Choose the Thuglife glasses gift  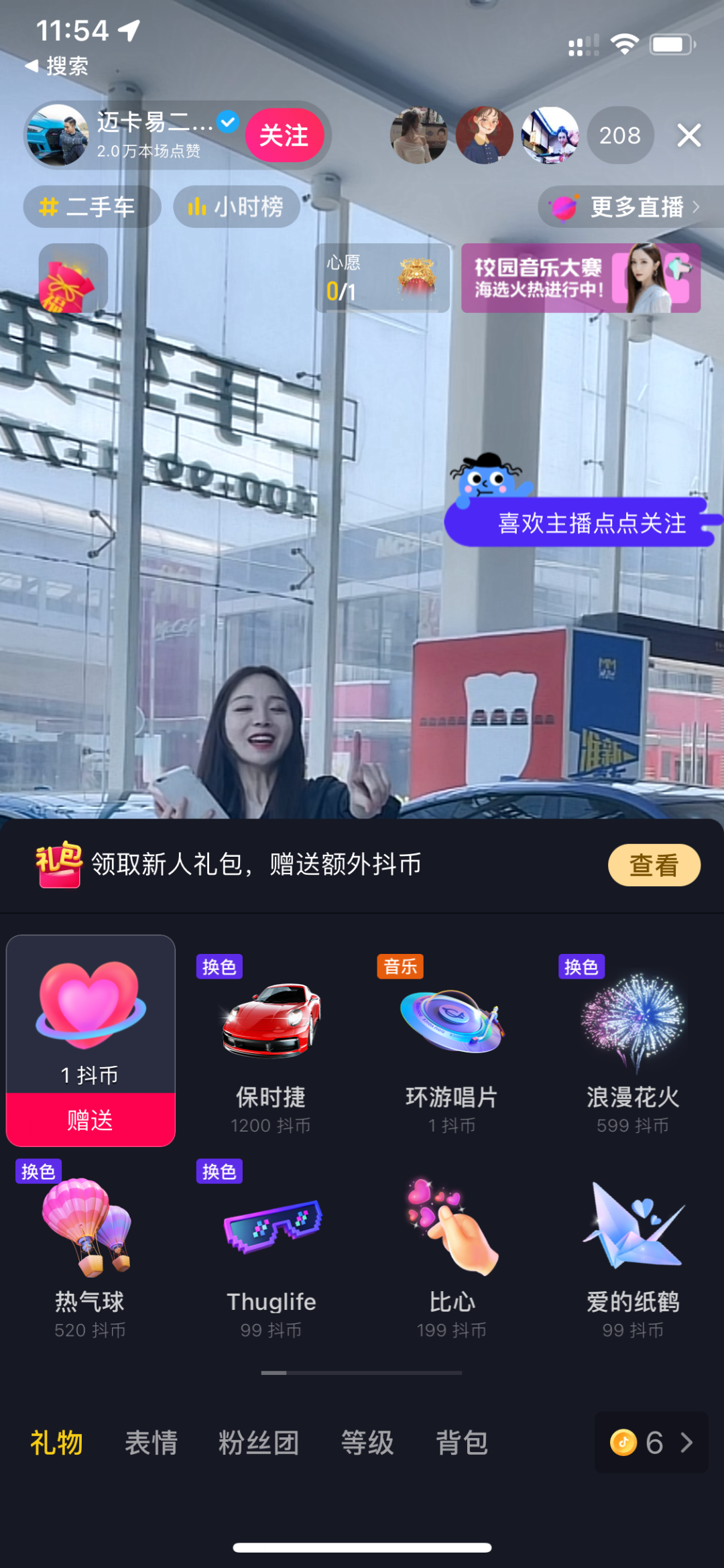271,1247
